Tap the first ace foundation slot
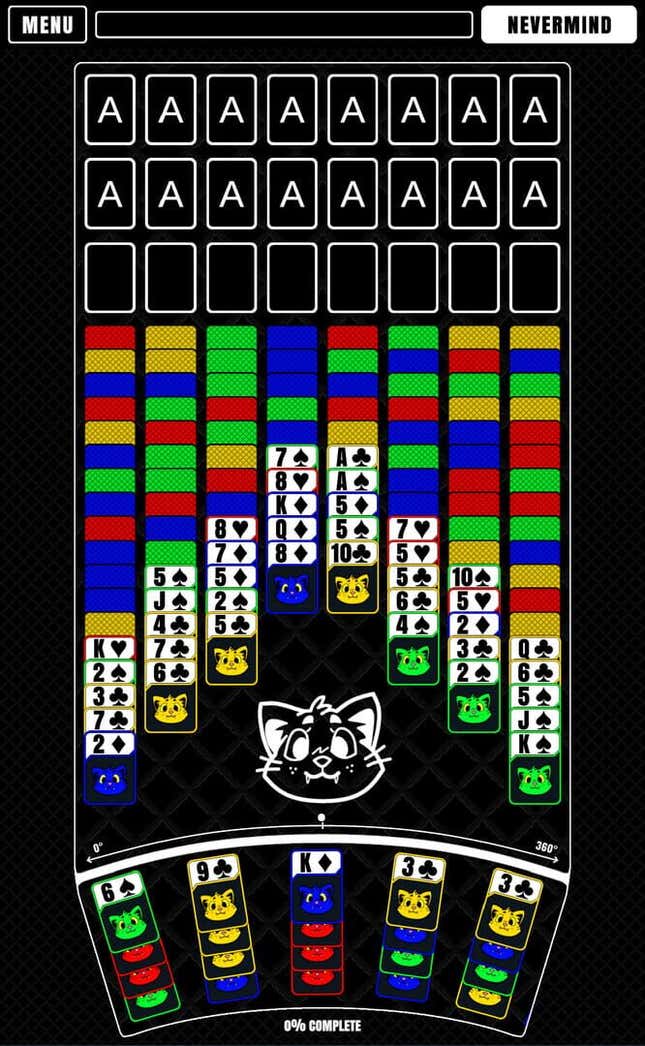 110,109
